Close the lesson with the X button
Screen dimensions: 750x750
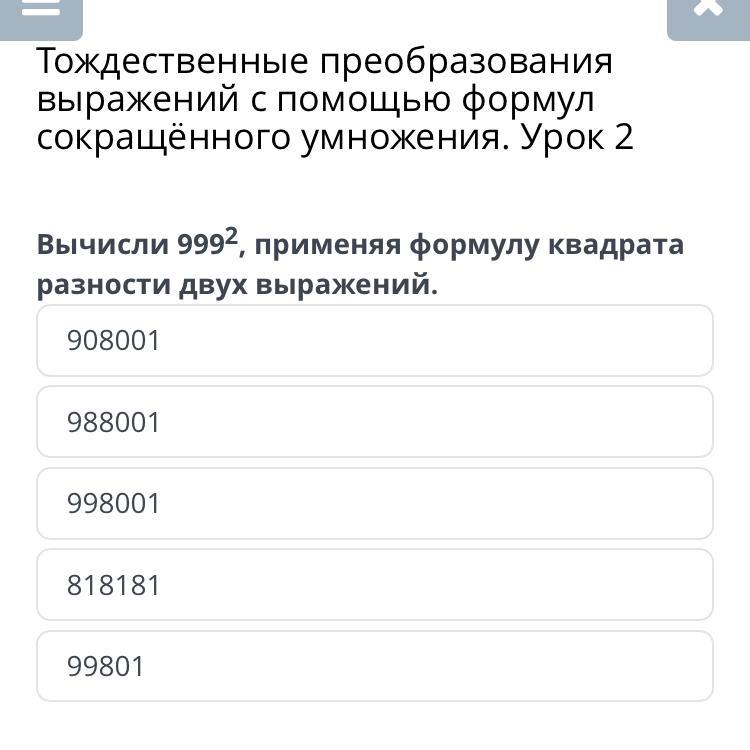(x=707, y=12)
